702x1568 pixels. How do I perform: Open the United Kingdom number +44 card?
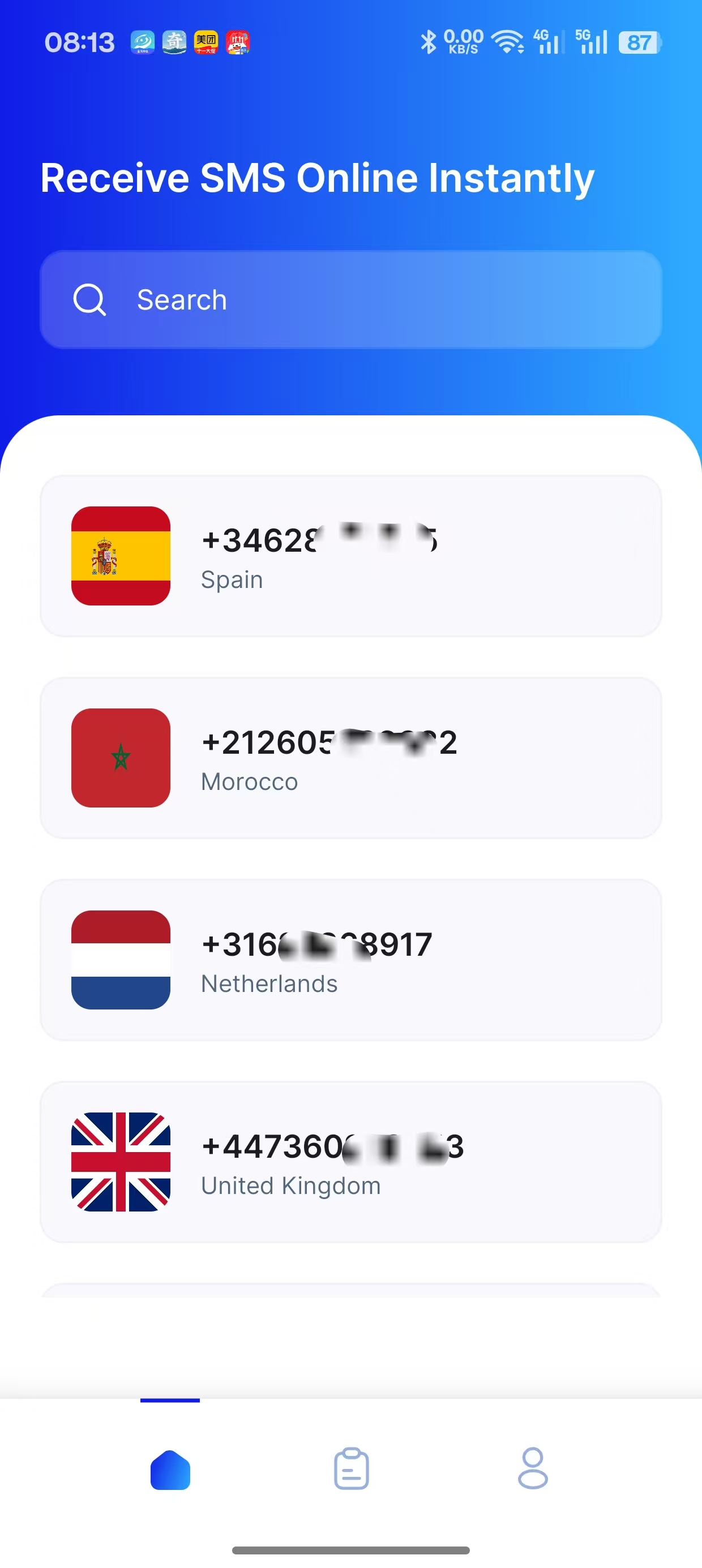pyautogui.click(x=350, y=1163)
